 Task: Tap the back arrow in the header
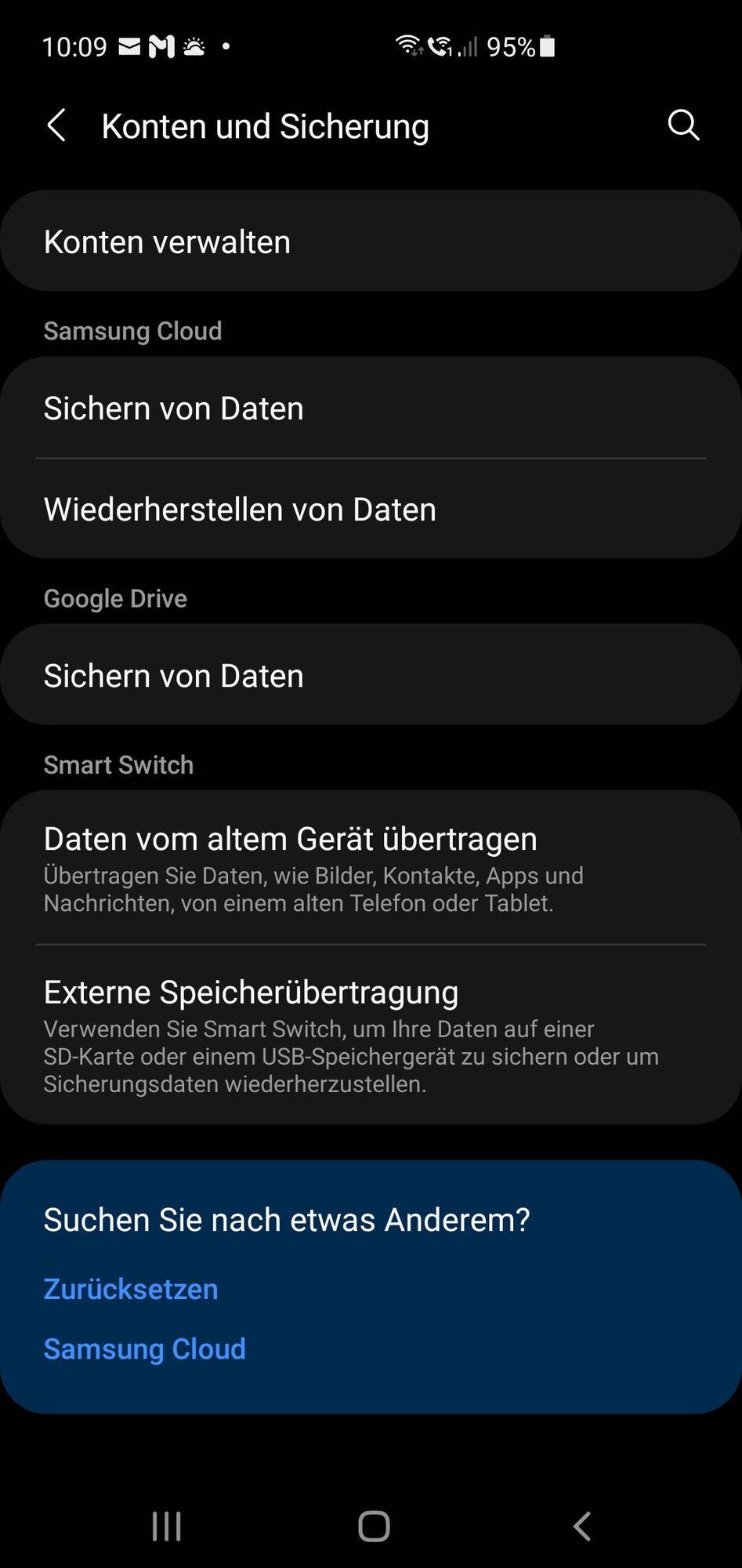[56, 124]
